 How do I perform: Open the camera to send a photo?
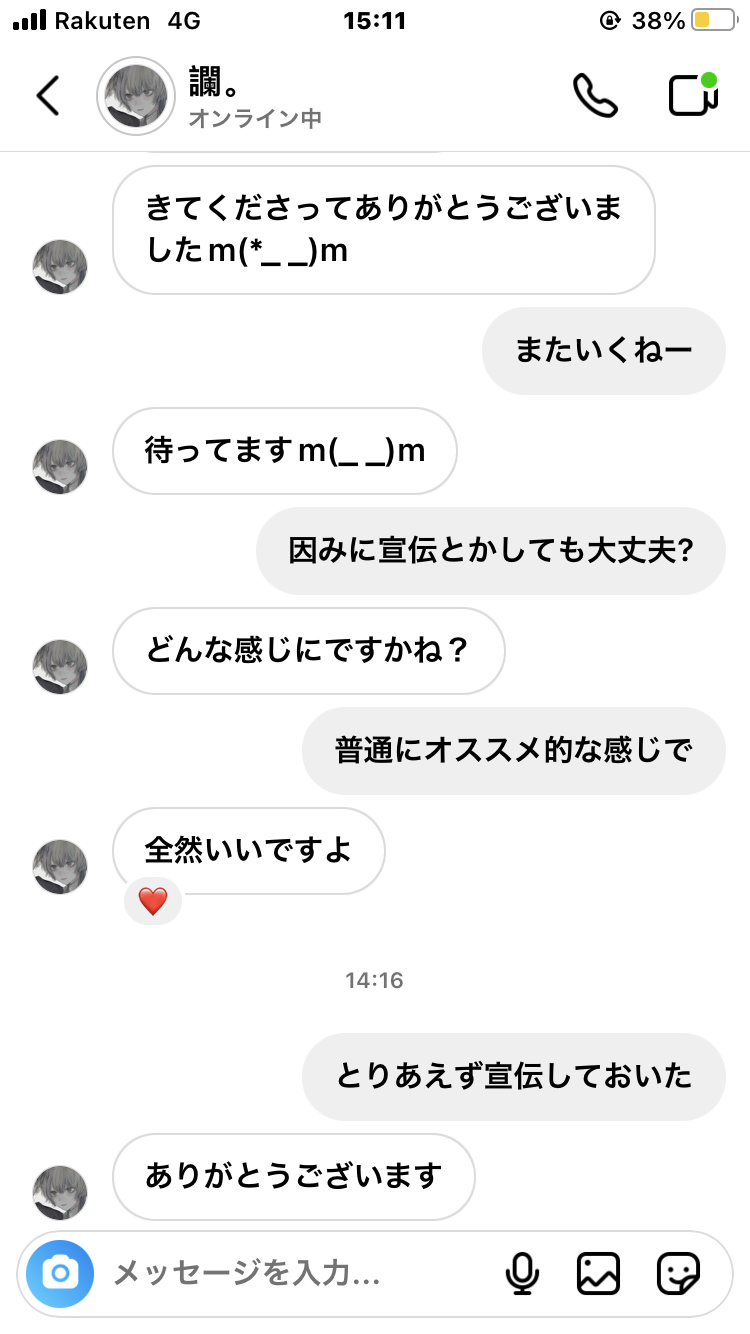(58, 1273)
